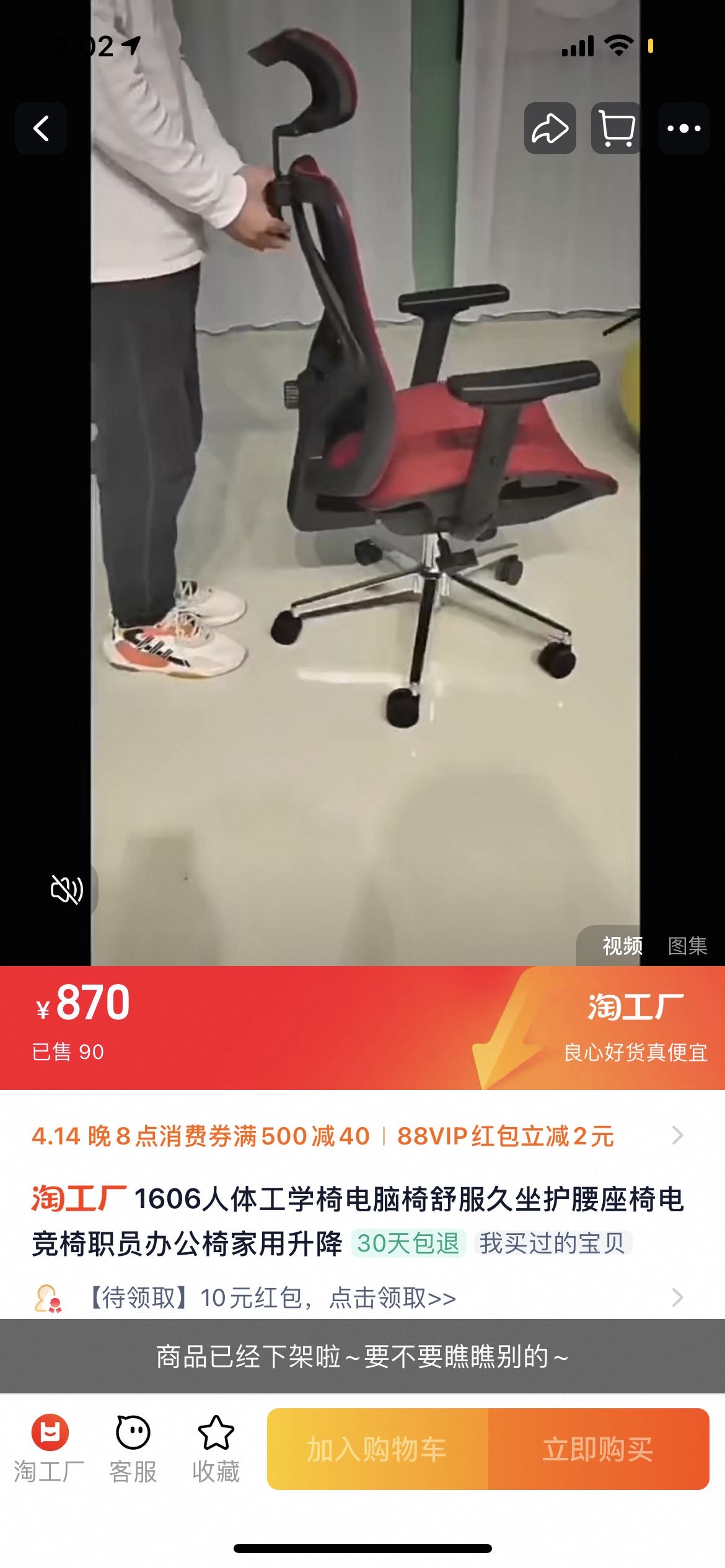This screenshot has width=725, height=1568.
Task: Open the three-dot overflow menu
Action: click(x=683, y=128)
